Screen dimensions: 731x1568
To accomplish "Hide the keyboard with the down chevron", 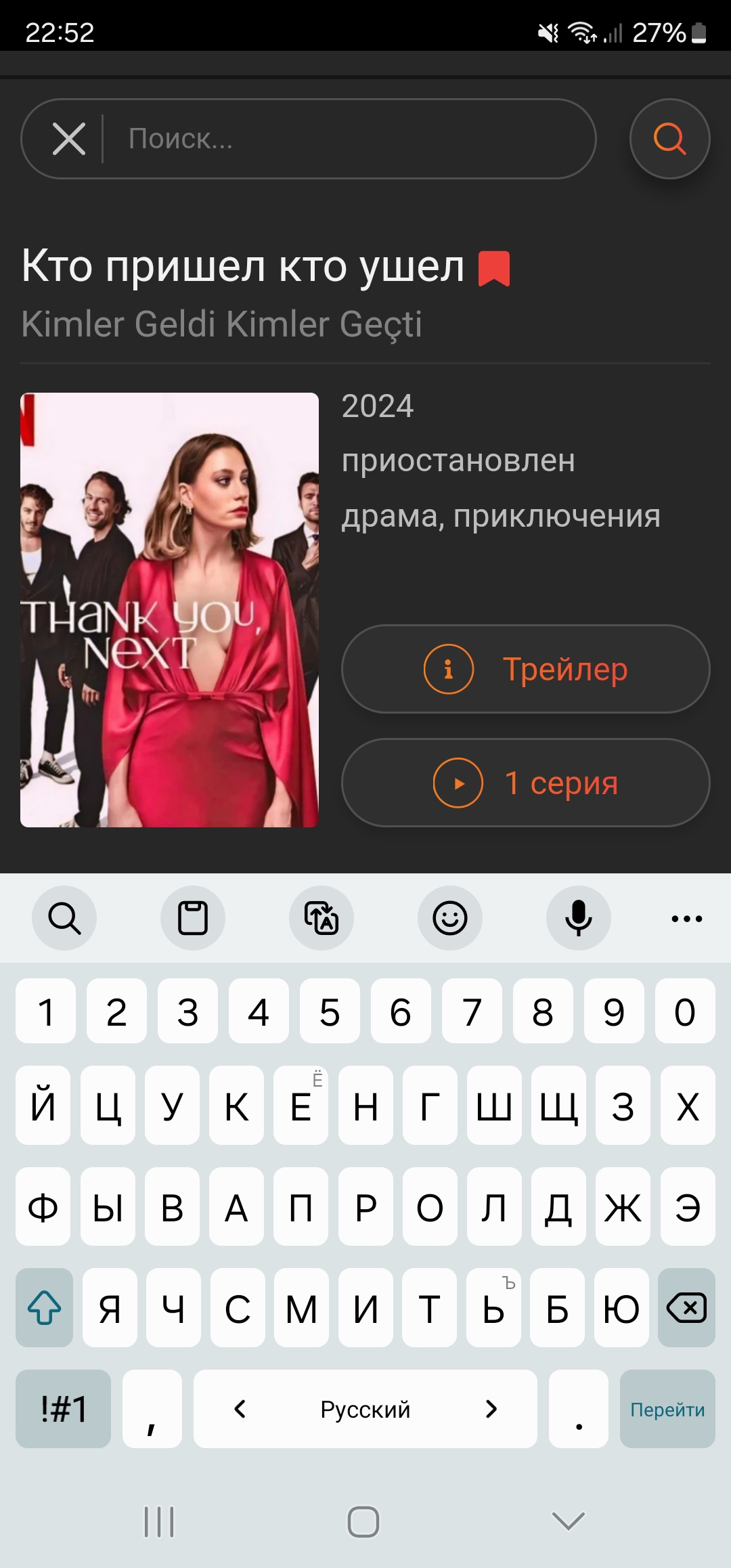I will (568, 1521).
